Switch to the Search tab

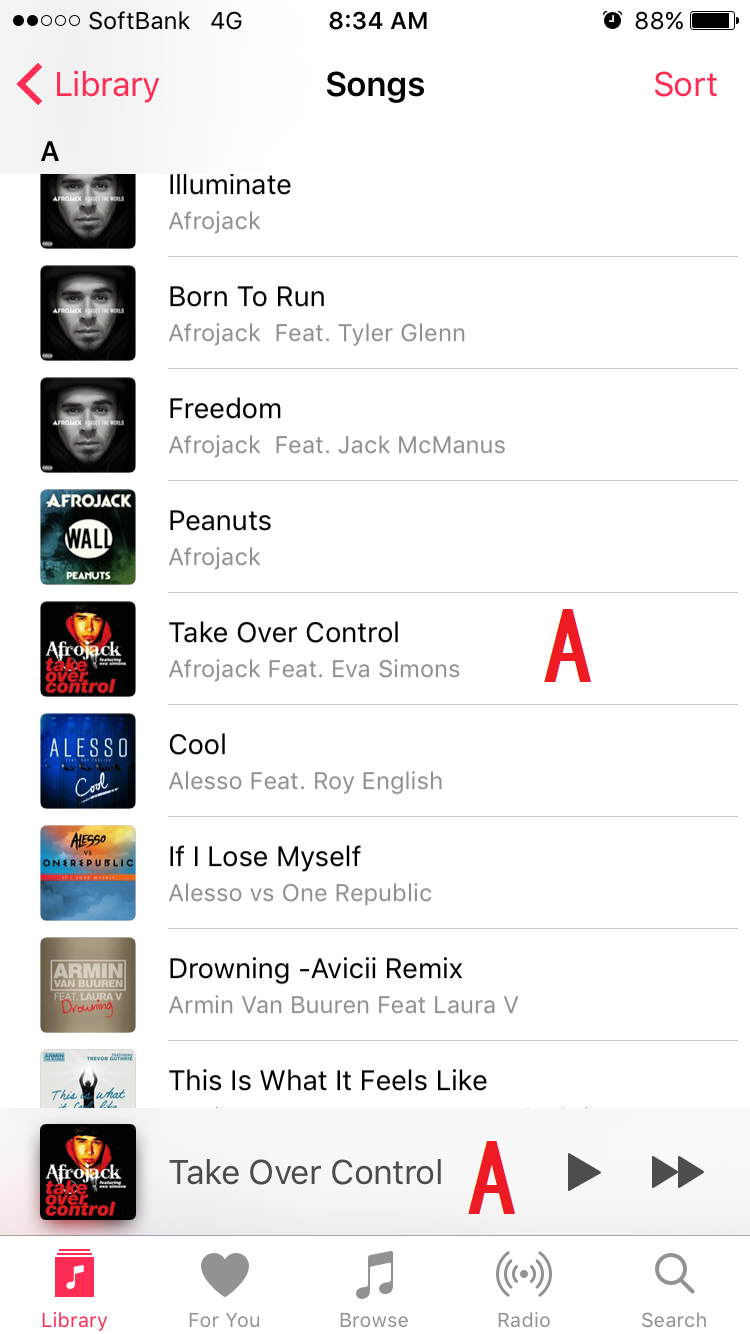click(x=674, y=1290)
